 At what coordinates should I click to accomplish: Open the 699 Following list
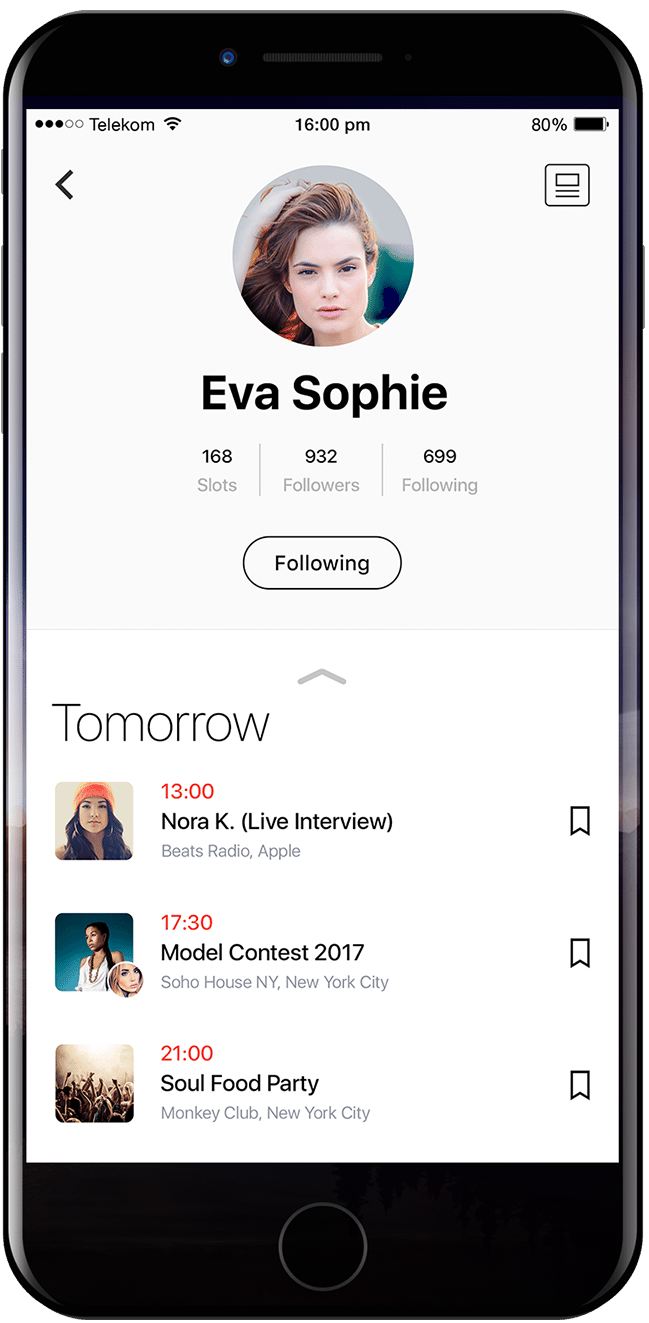(439, 470)
